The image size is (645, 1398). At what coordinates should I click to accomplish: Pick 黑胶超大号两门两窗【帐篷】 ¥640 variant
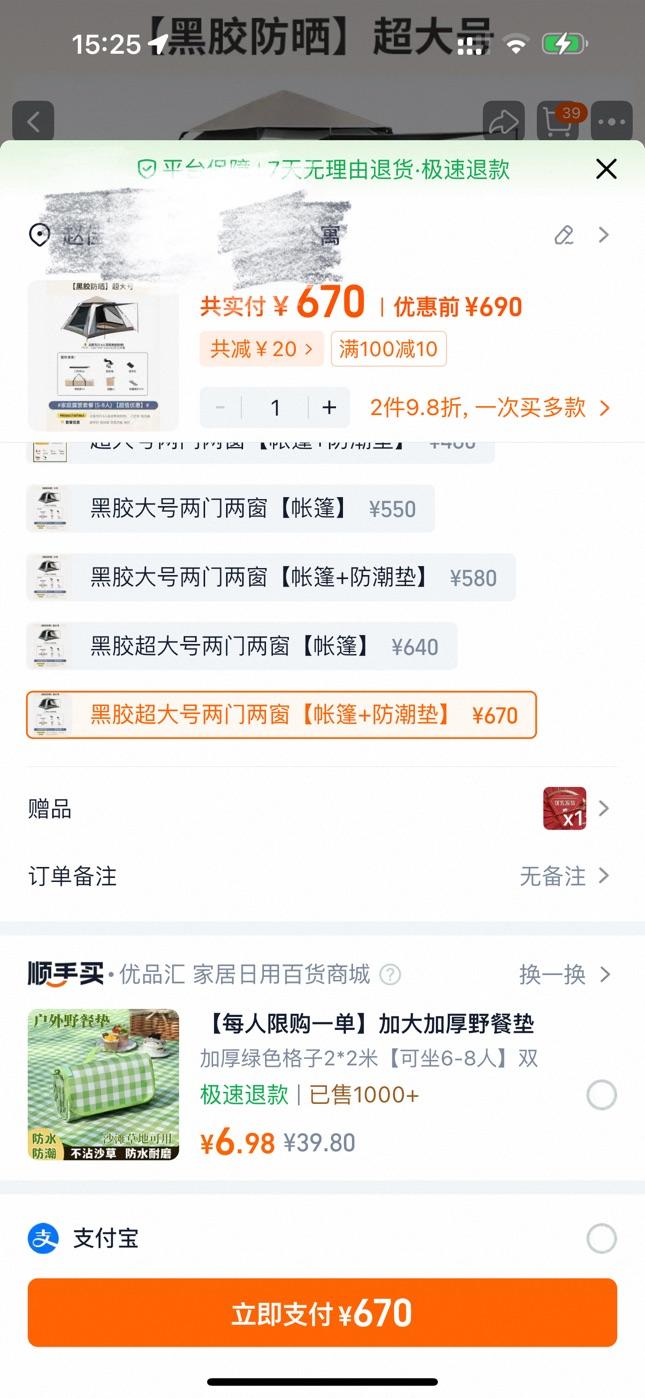(x=242, y=646)
